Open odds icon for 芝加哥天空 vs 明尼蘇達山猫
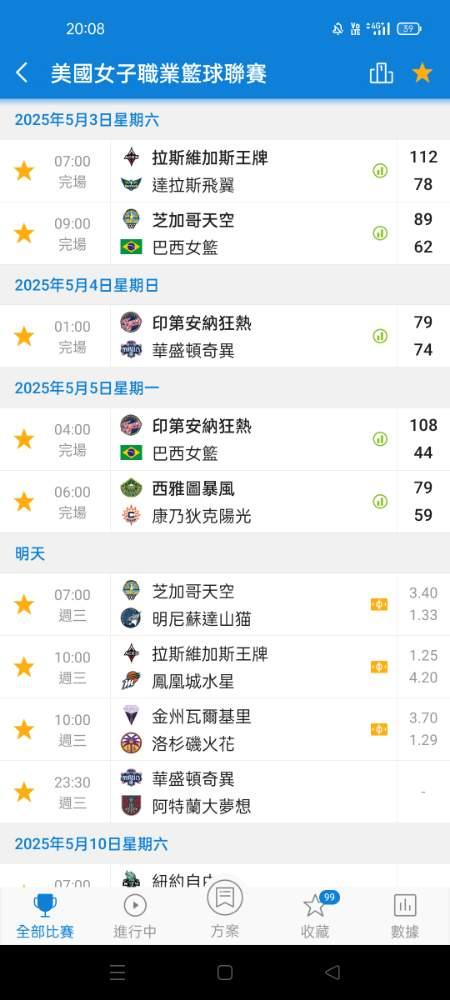 (379, 604)
